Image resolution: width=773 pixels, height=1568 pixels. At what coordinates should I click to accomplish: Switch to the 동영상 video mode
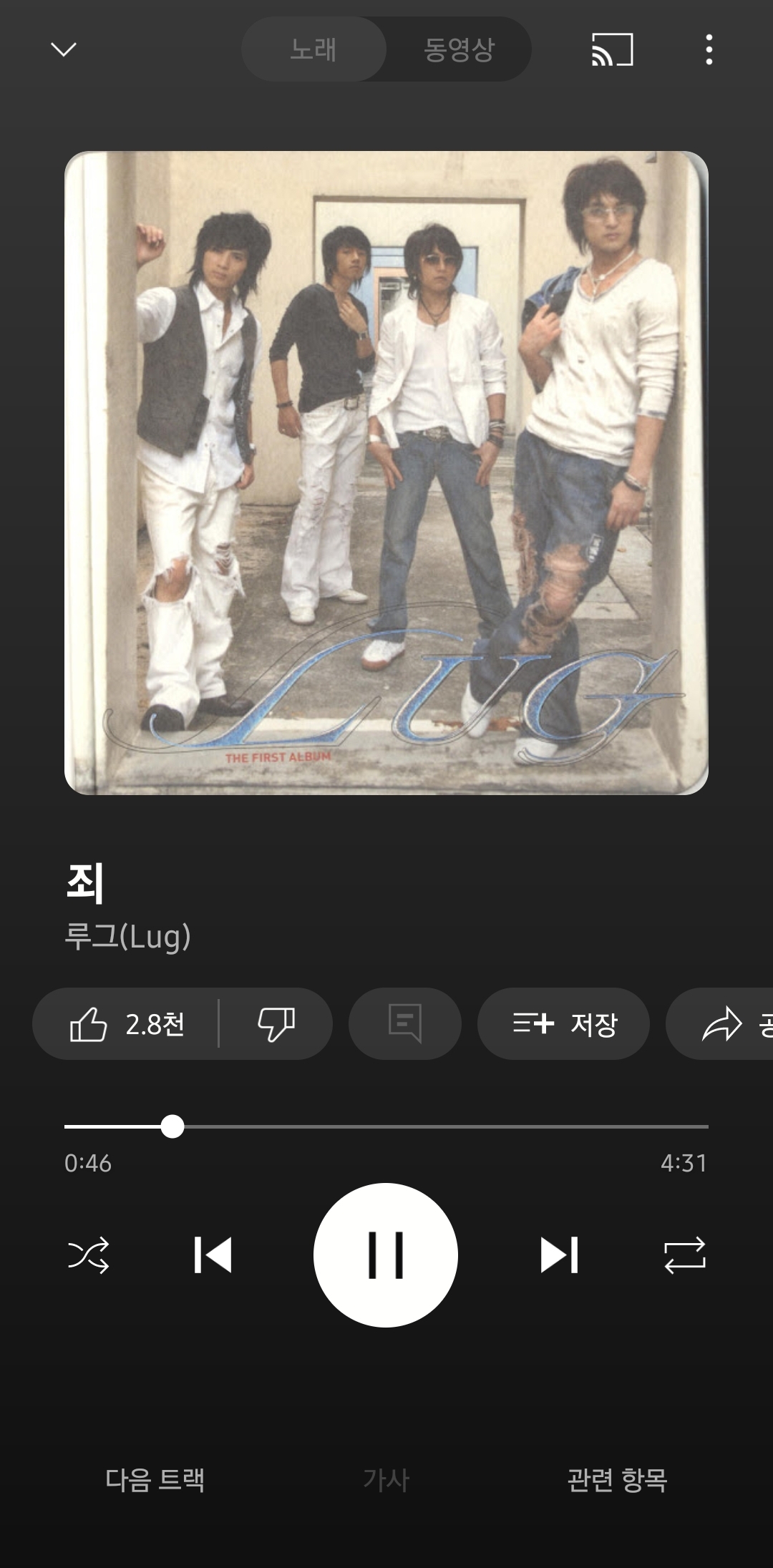pyautogui.click(x=459, y=49)
